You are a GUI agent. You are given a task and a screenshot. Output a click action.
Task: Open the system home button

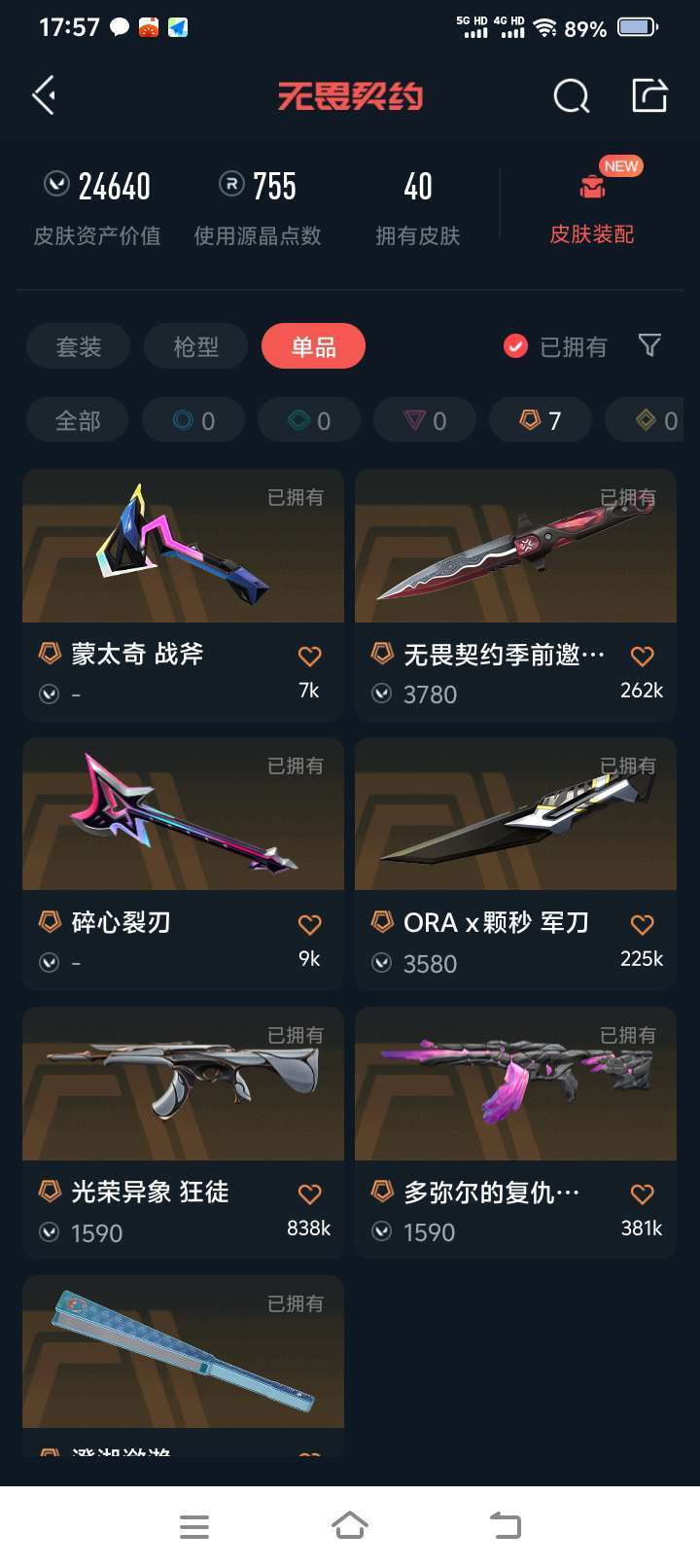click(350, 1525)
